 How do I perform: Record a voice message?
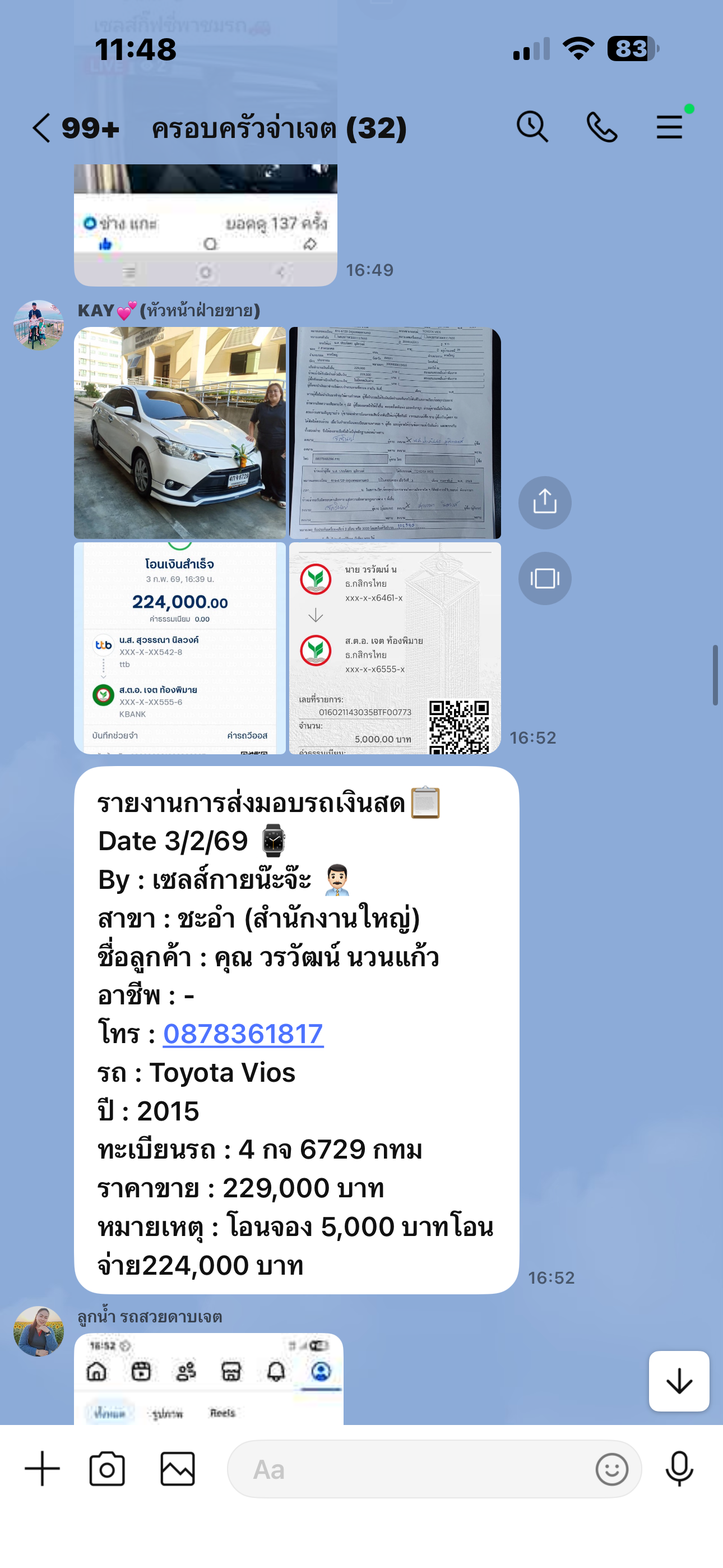(679, 1469)
